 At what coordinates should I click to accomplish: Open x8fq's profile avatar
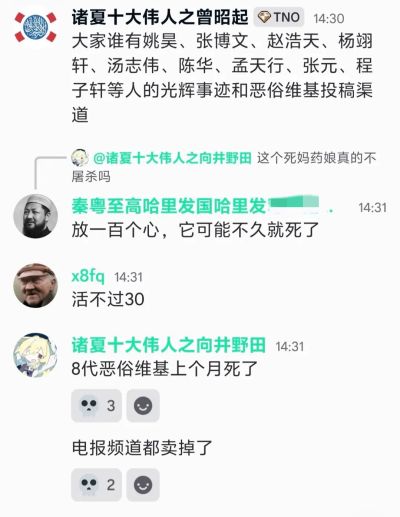pos(35,285)
